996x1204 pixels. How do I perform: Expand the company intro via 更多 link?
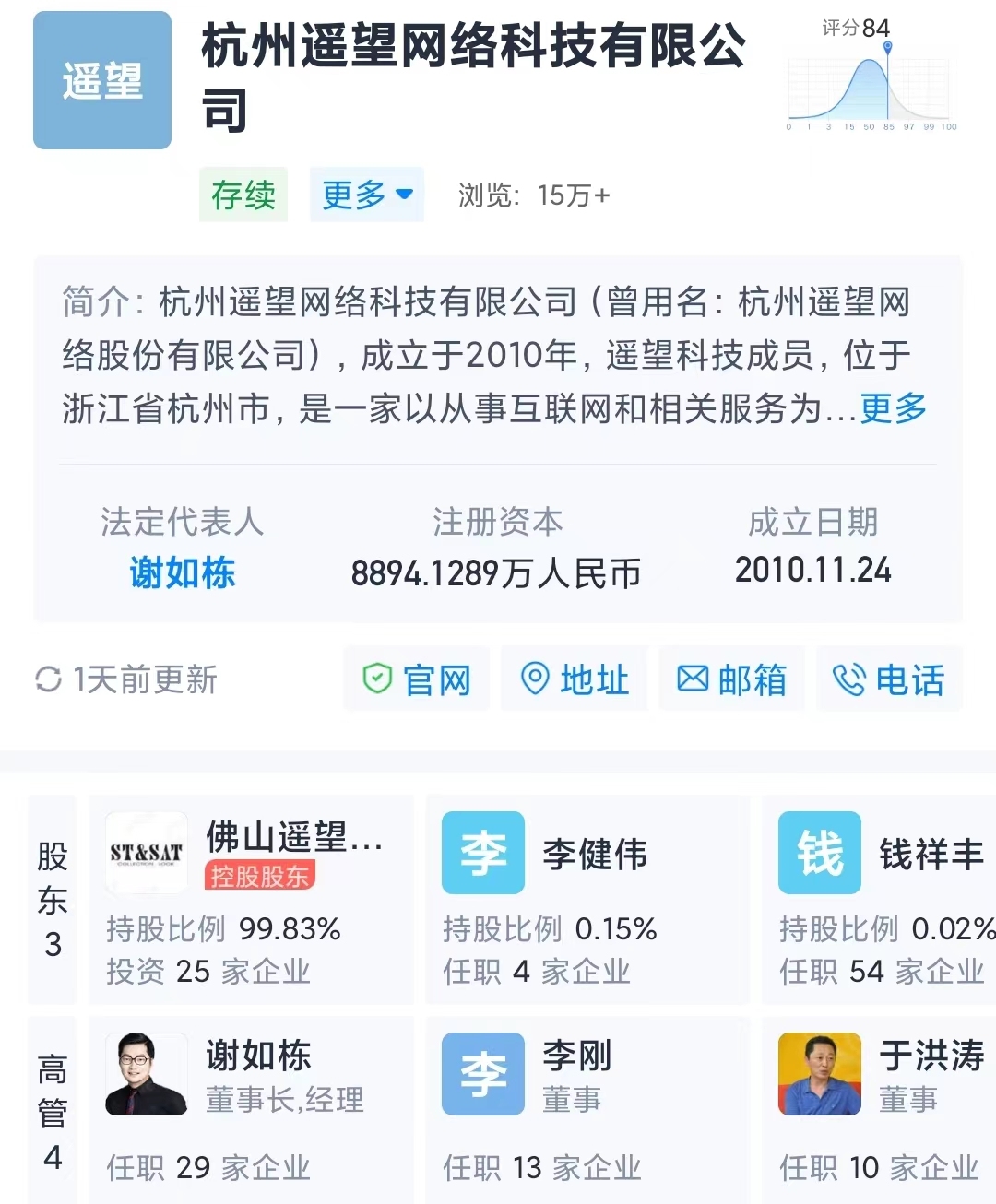pos(893,407)
